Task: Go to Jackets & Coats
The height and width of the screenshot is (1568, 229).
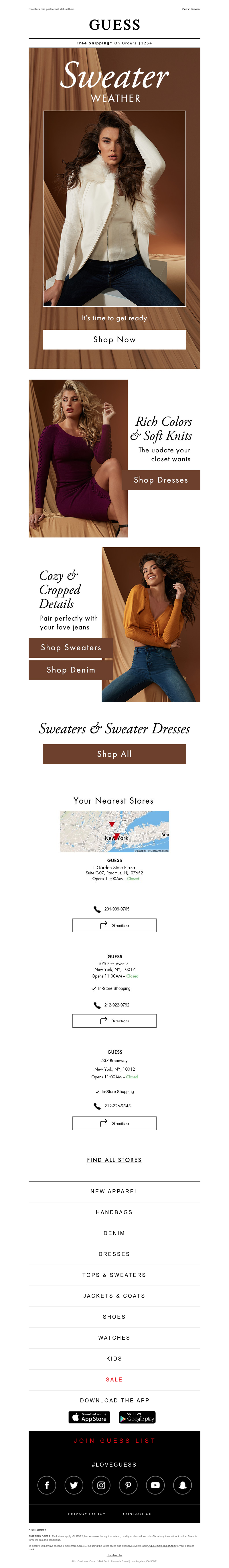Action: (114, 1296)
